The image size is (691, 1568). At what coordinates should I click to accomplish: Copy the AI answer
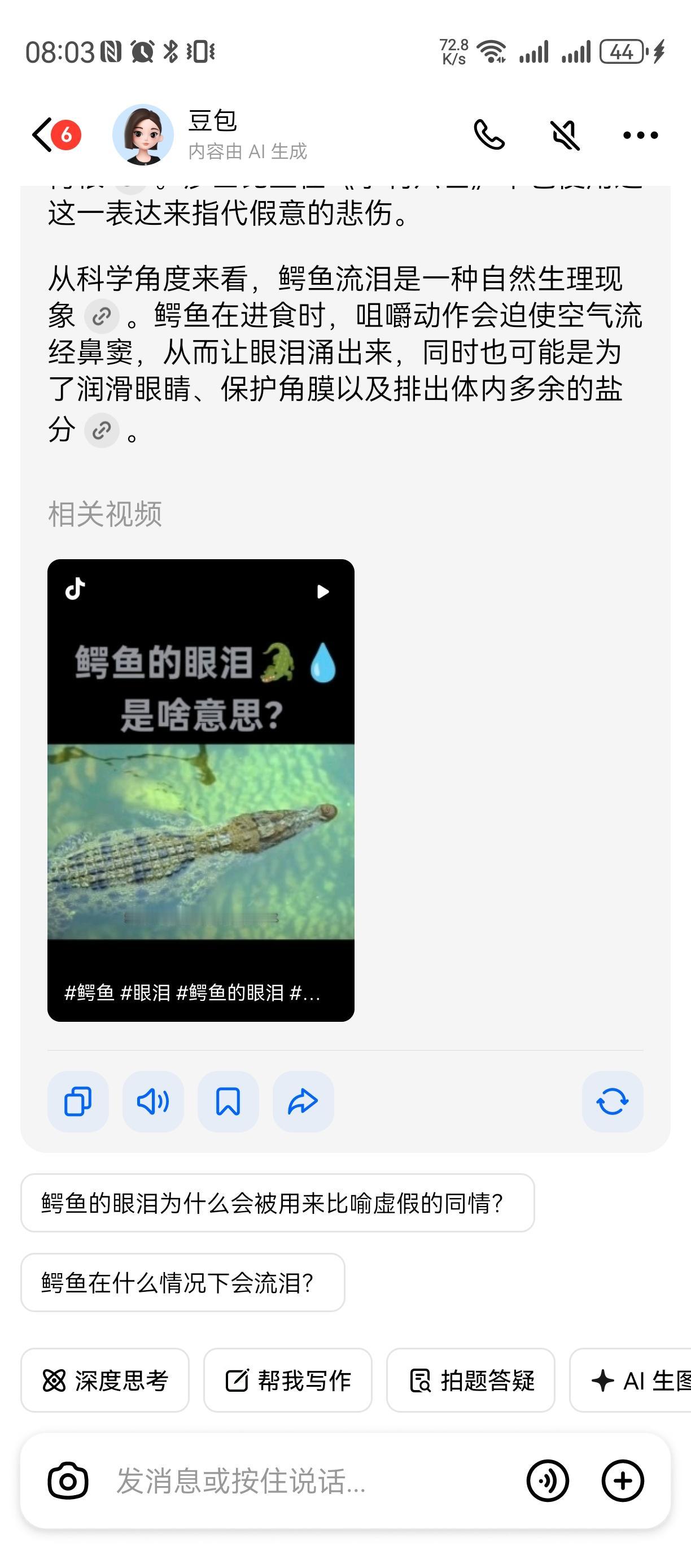(78, 1102)
